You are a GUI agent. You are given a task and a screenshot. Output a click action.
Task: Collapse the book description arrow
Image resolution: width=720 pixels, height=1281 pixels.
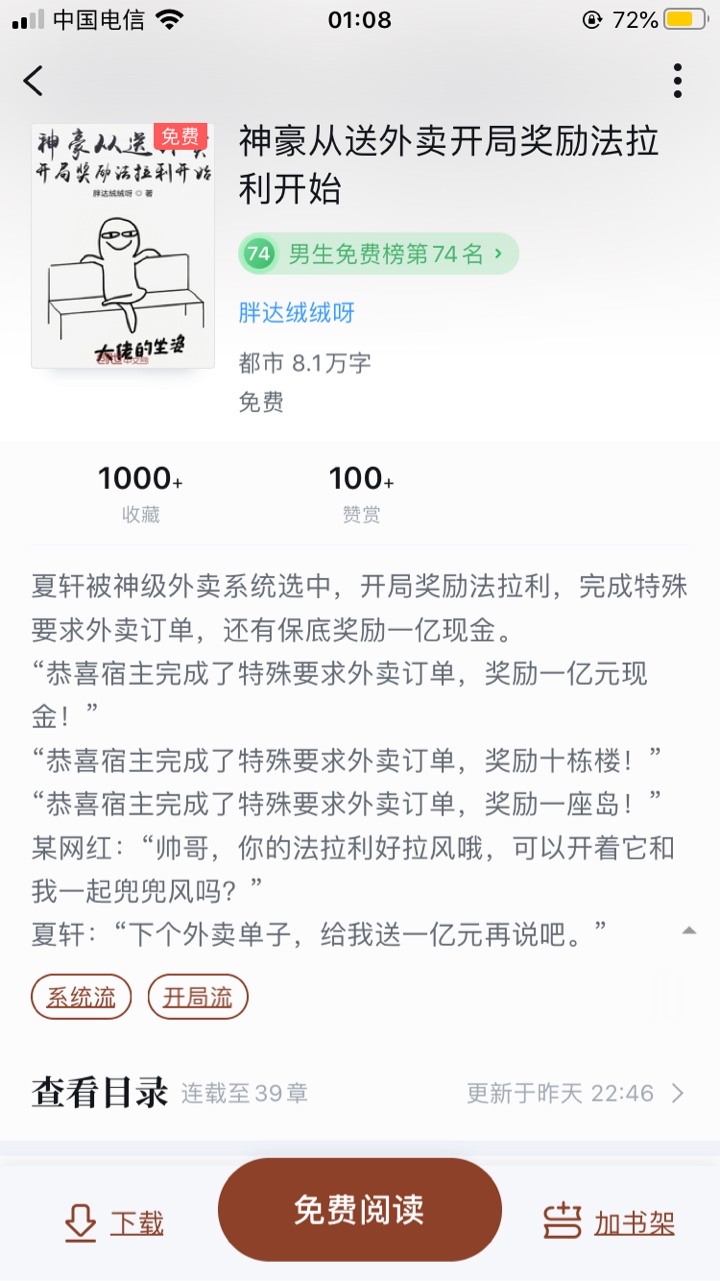pos(688,931)
